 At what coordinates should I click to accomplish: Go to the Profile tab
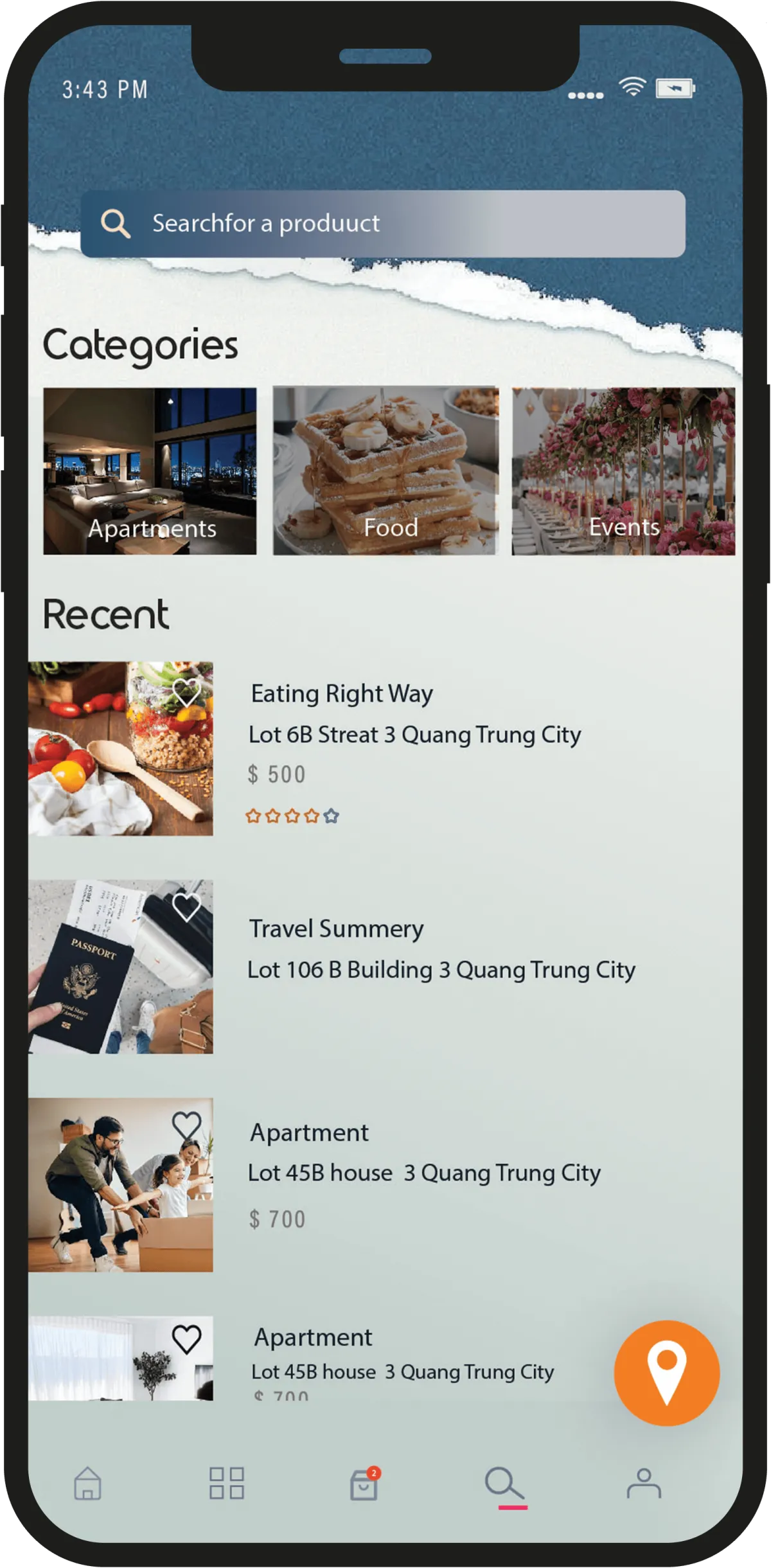click(x=644, y=1483)
